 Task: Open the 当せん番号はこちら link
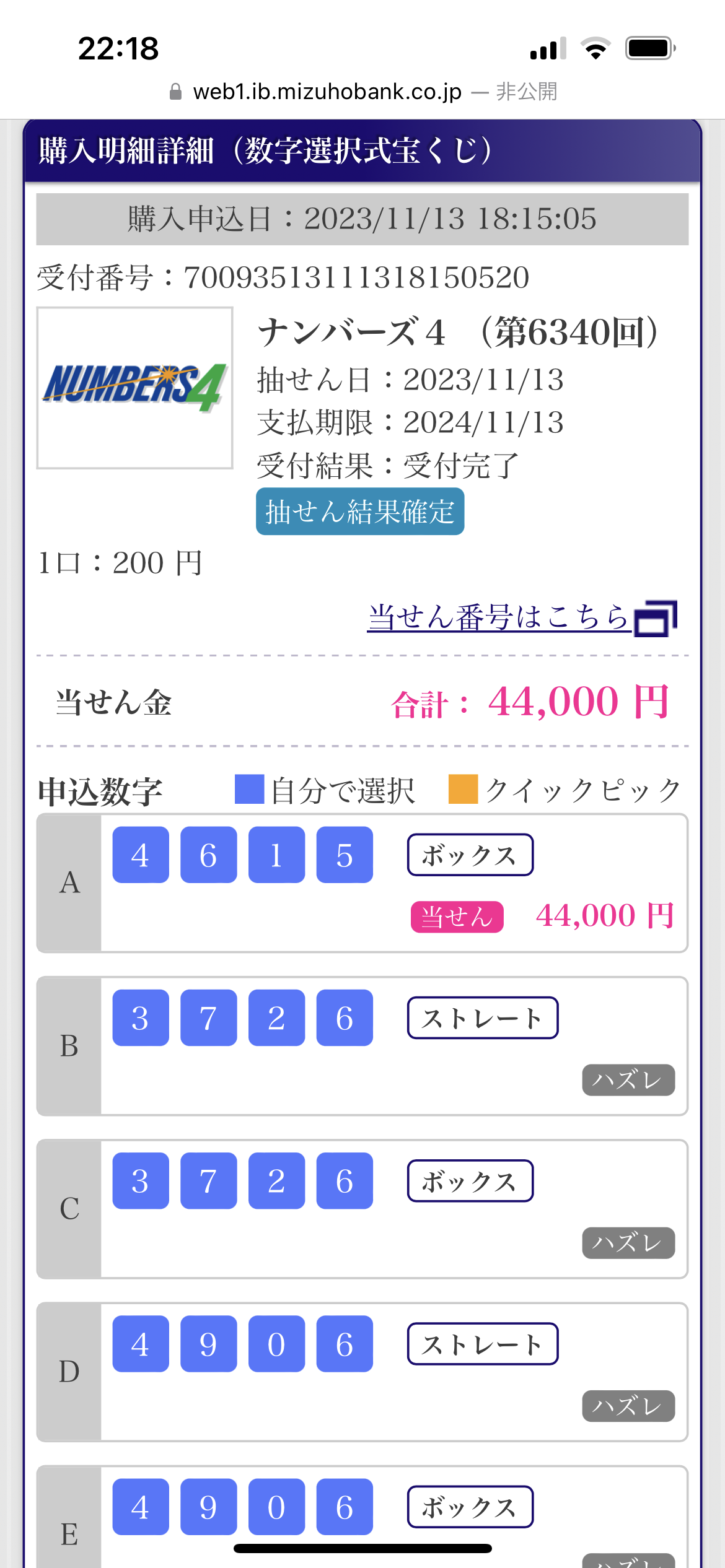click(499, 617)
